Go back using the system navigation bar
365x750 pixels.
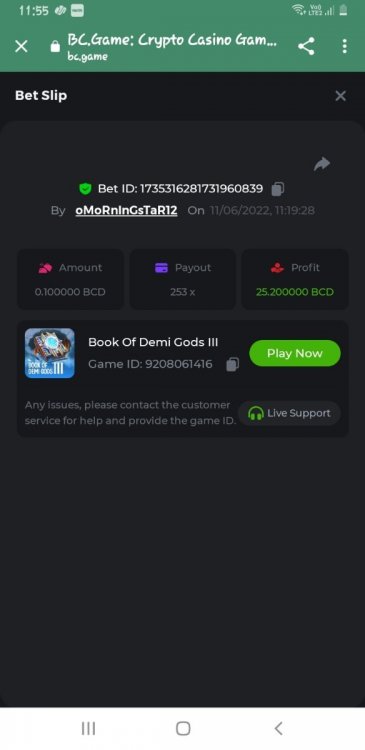(x=278, y=728)
